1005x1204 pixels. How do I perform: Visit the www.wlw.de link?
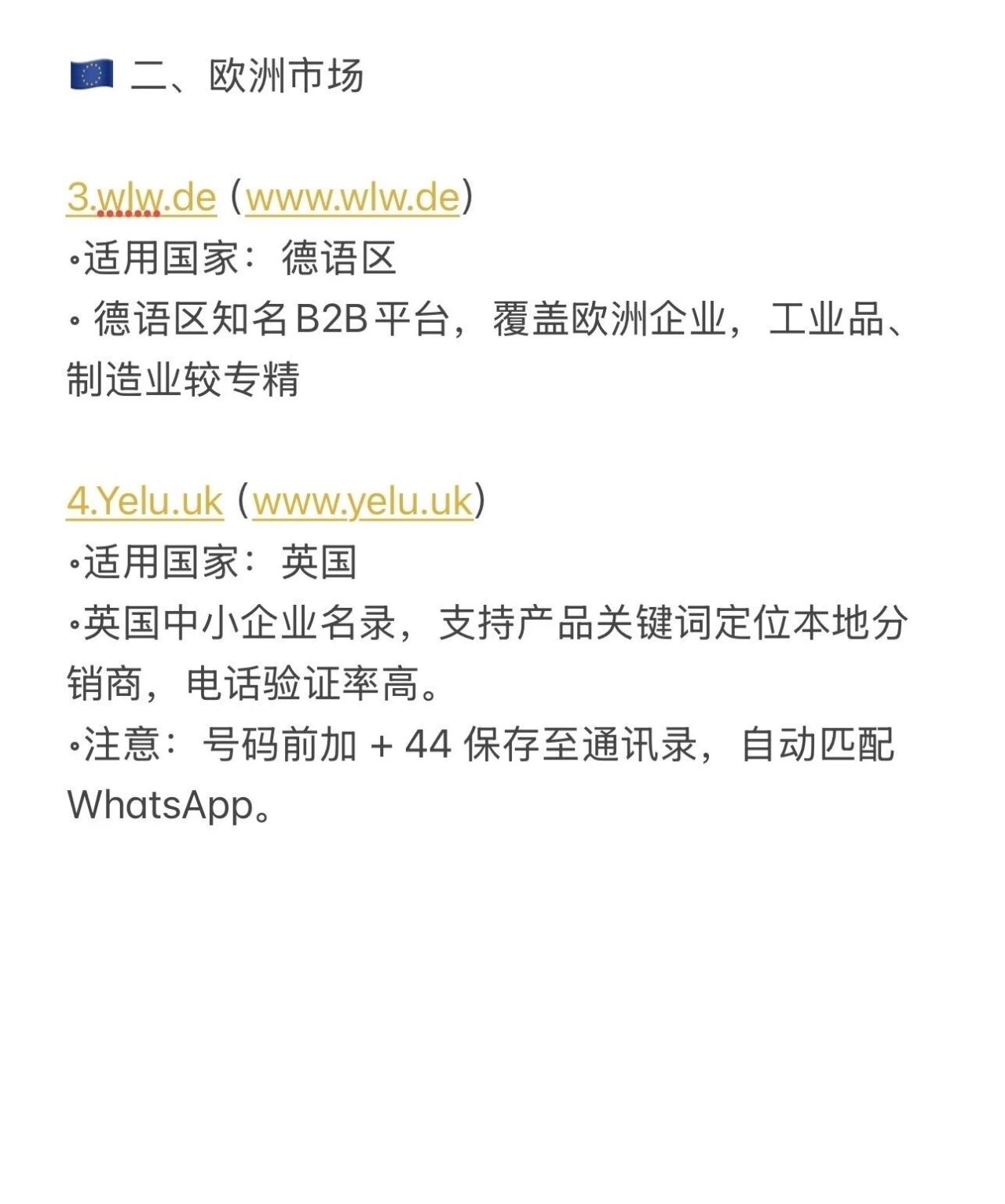[x=352, y=196]
